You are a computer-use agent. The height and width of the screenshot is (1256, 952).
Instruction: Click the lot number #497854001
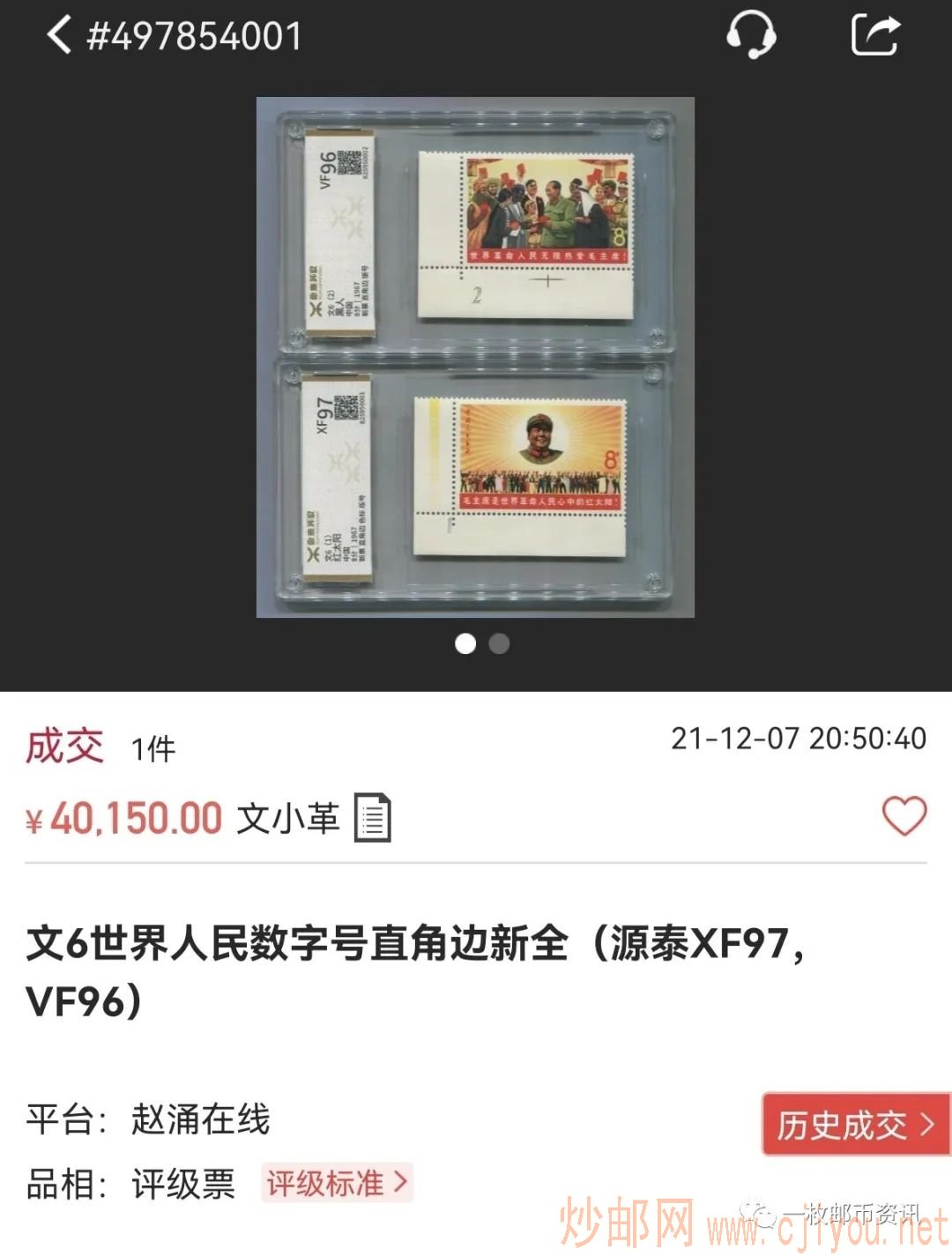pos(194,35)
